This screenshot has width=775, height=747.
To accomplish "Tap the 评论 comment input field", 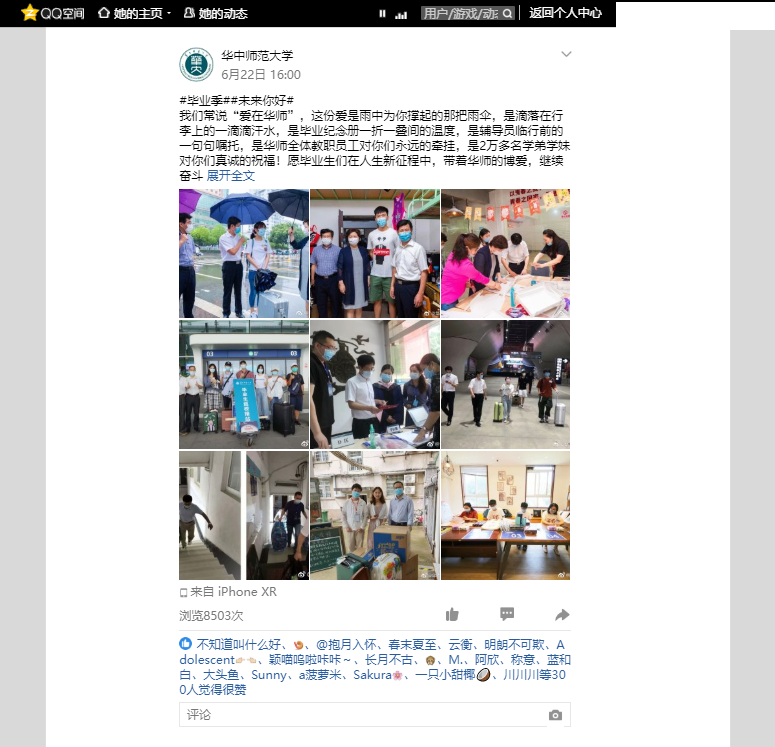I will tap(360, 715).
